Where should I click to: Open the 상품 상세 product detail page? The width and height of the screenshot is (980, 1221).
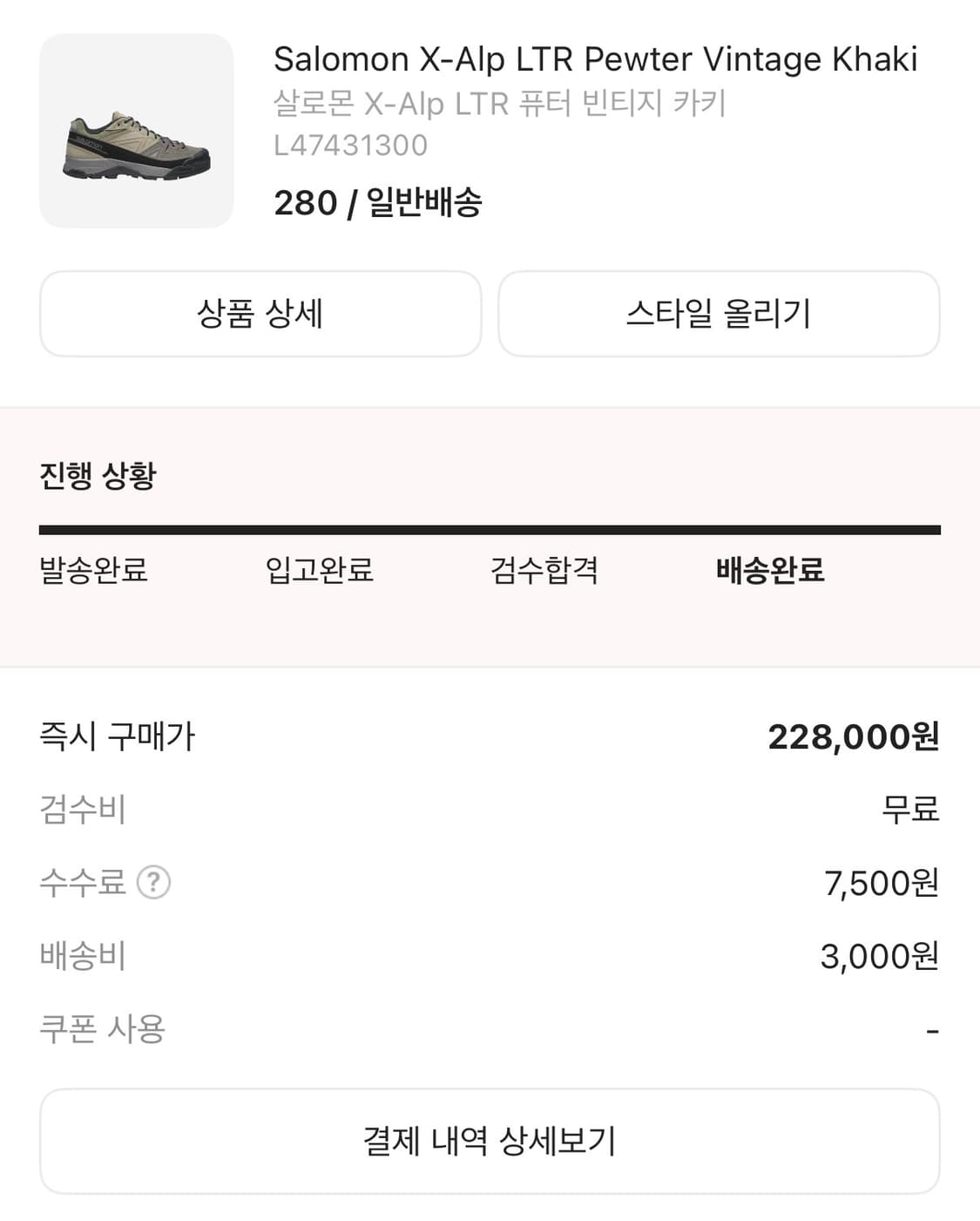[x=259, y=315]
